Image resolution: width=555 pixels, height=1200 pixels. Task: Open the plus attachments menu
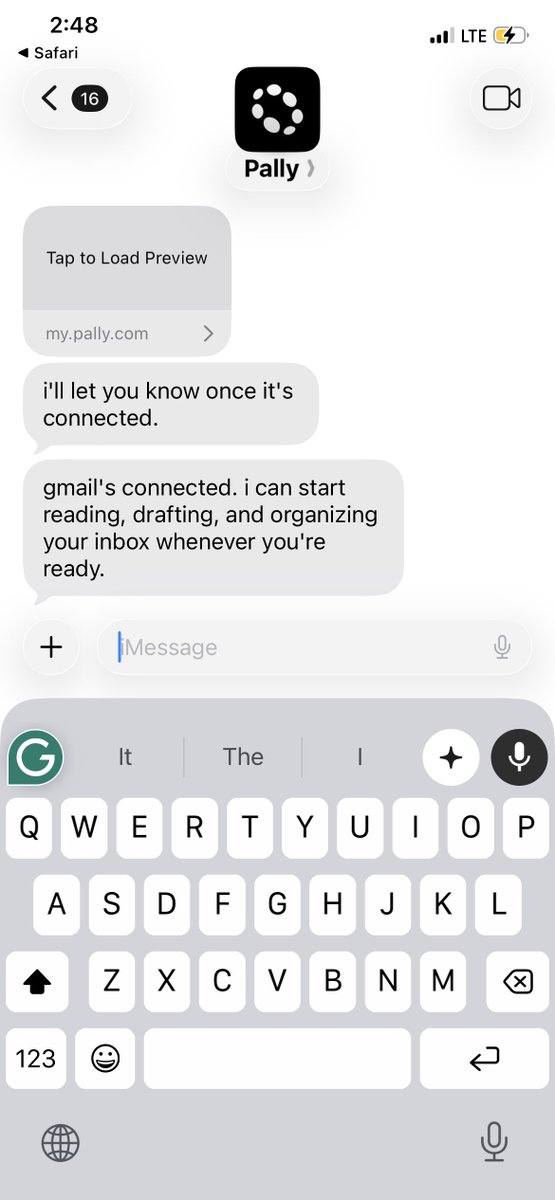point(51,647)
